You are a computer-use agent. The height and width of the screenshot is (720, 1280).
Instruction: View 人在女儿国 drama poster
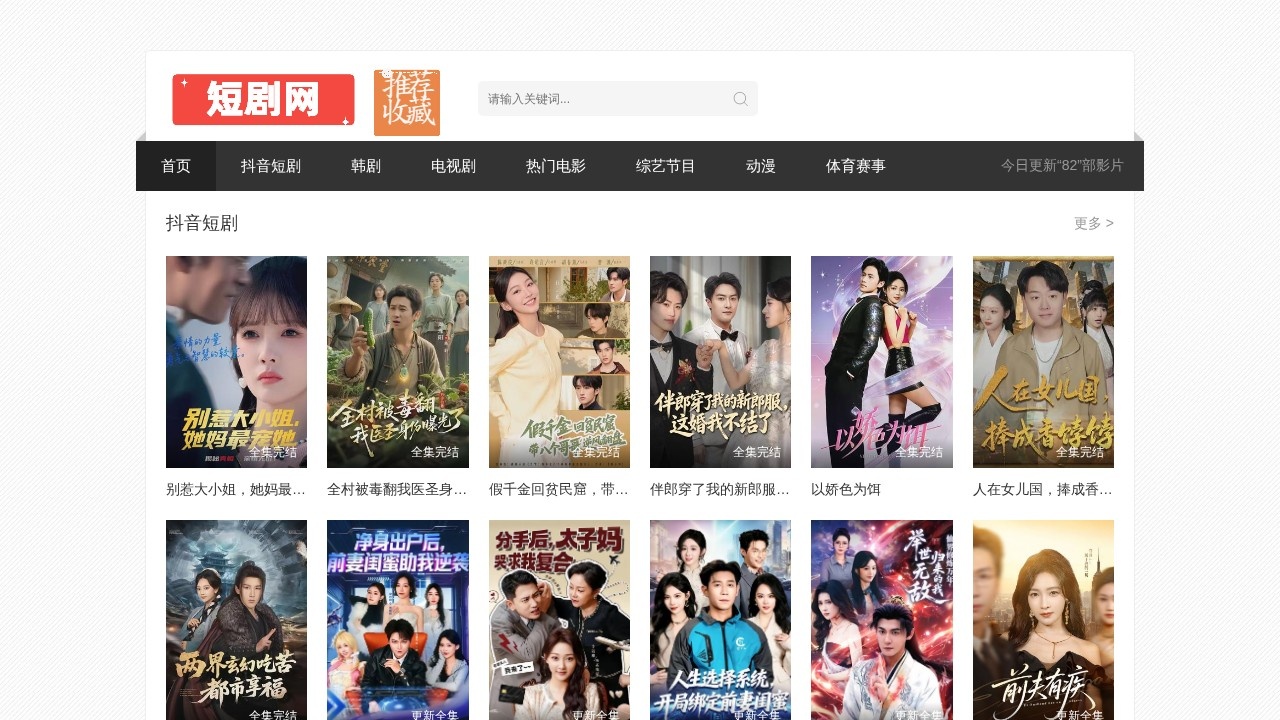click(1043, 362)
